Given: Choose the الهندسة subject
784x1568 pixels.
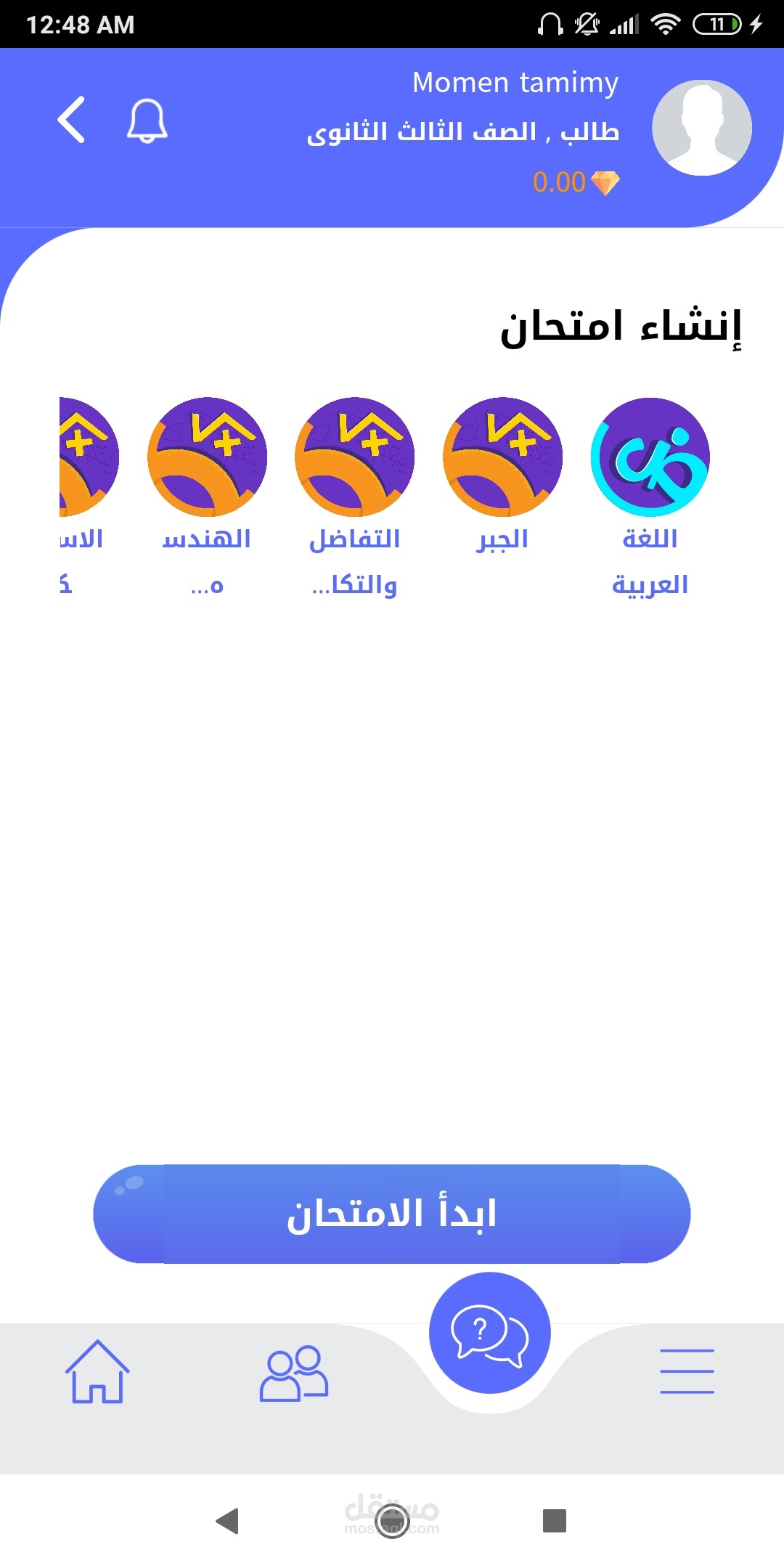Looking at the screenshot, I should (207, 497).
